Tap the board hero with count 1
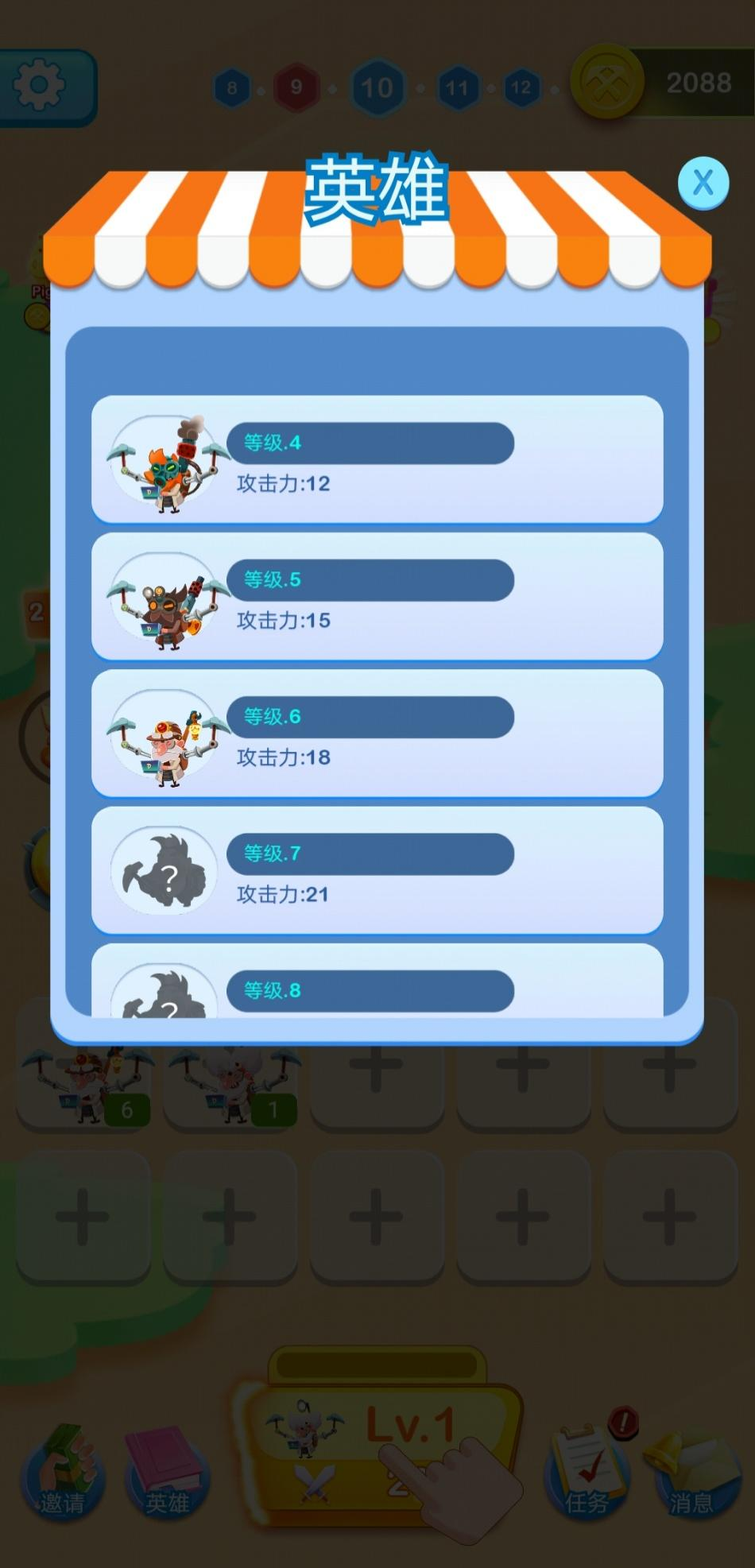Image resolution: width=755 pixels, height=1568 pixels. pos(230,1081)
